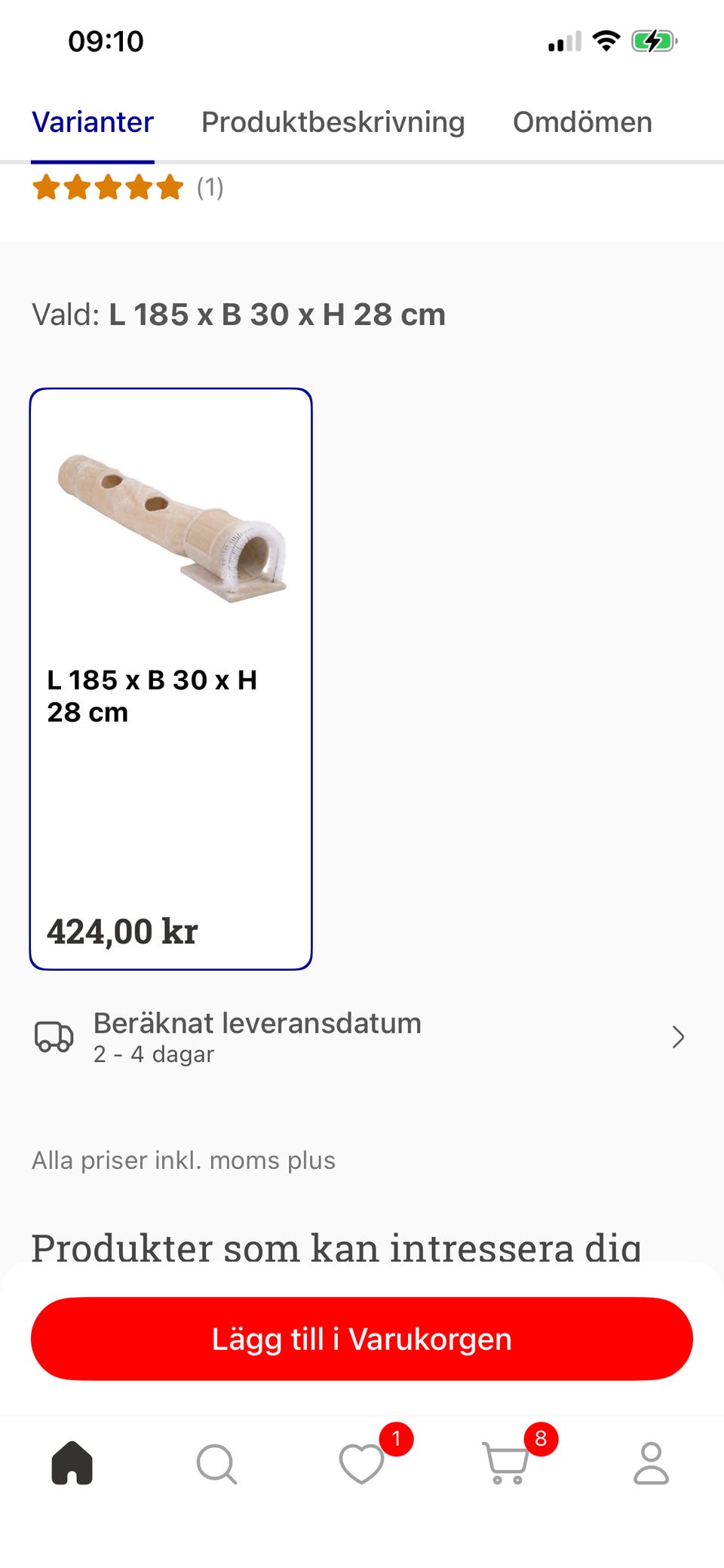Go to the home tab
Screen dimensions: 724x1568
72,1463
